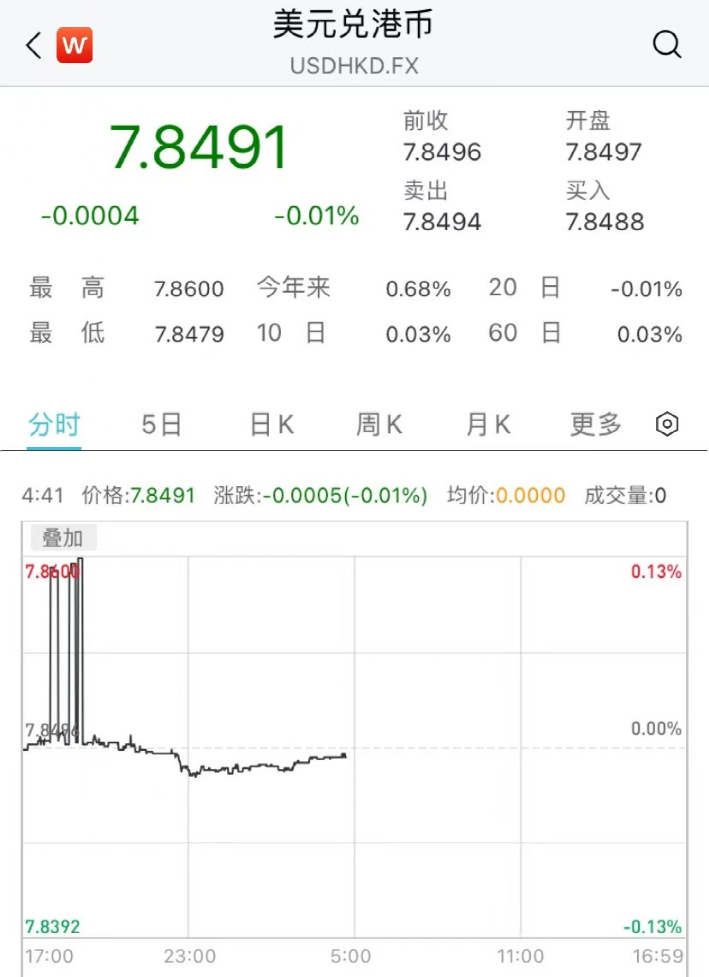Show the 月K chart tab
This screenshot has height=977, width=709.
(488, 424)
